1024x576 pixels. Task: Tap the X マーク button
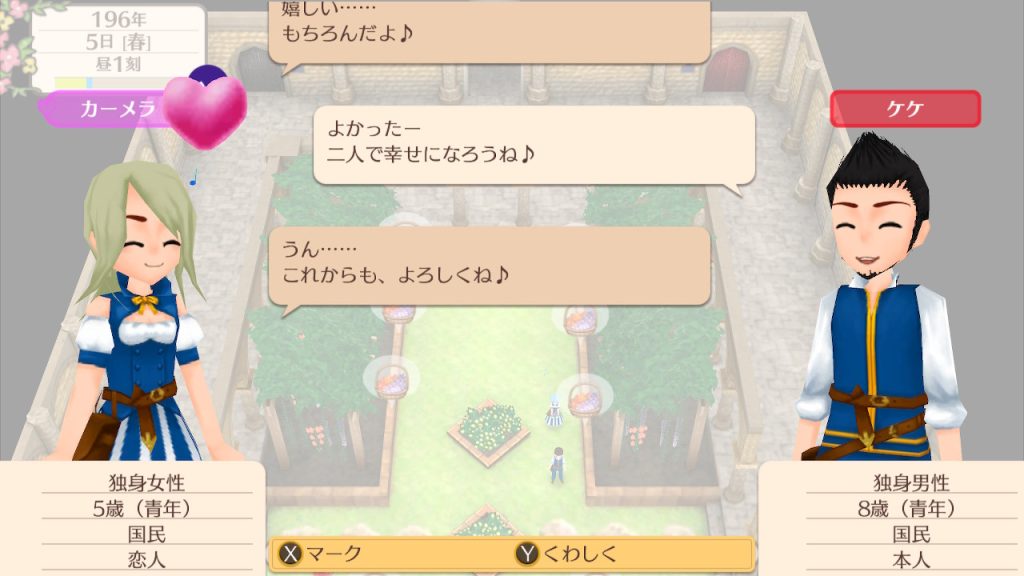pos(320,553)
